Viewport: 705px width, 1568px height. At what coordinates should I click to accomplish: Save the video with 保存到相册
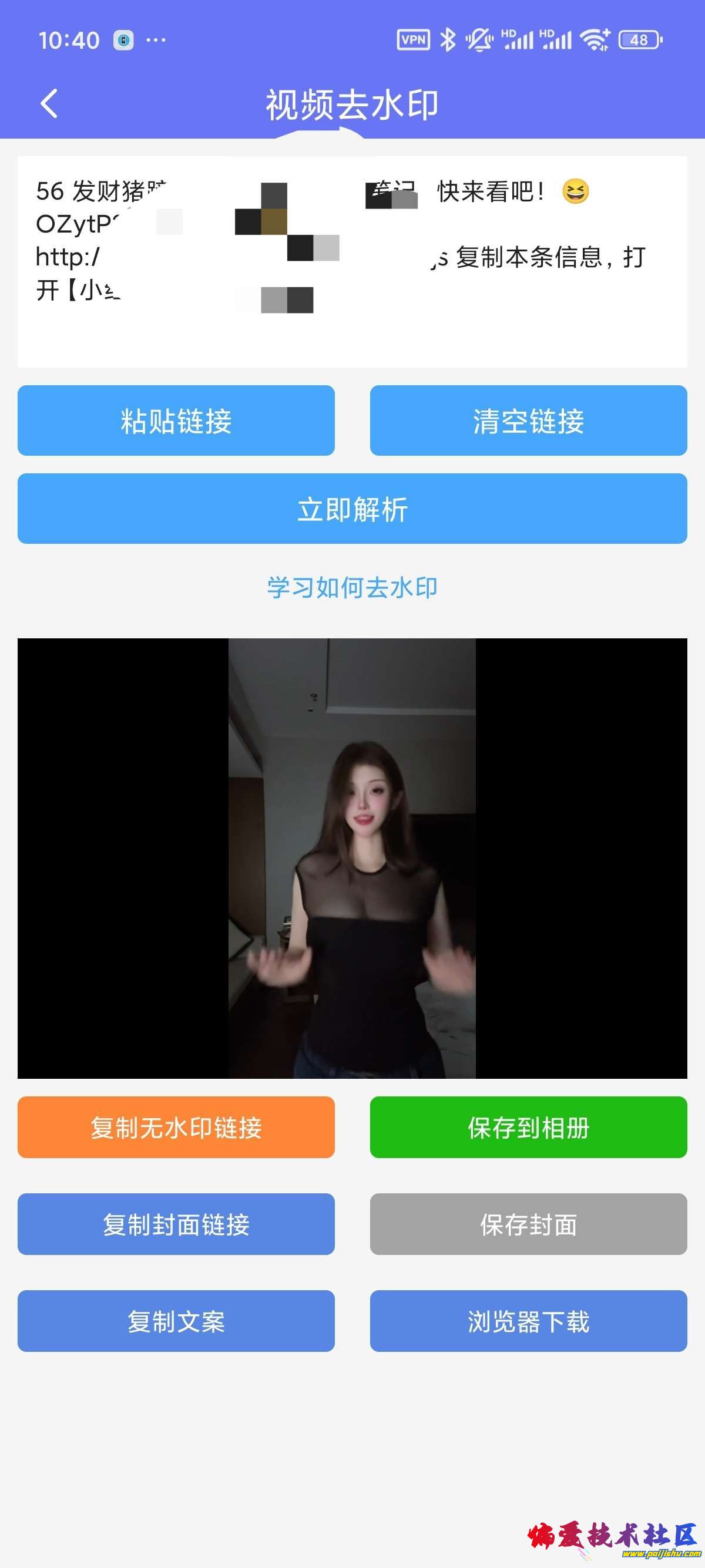pyautogui.click(x=528, y=1128)
